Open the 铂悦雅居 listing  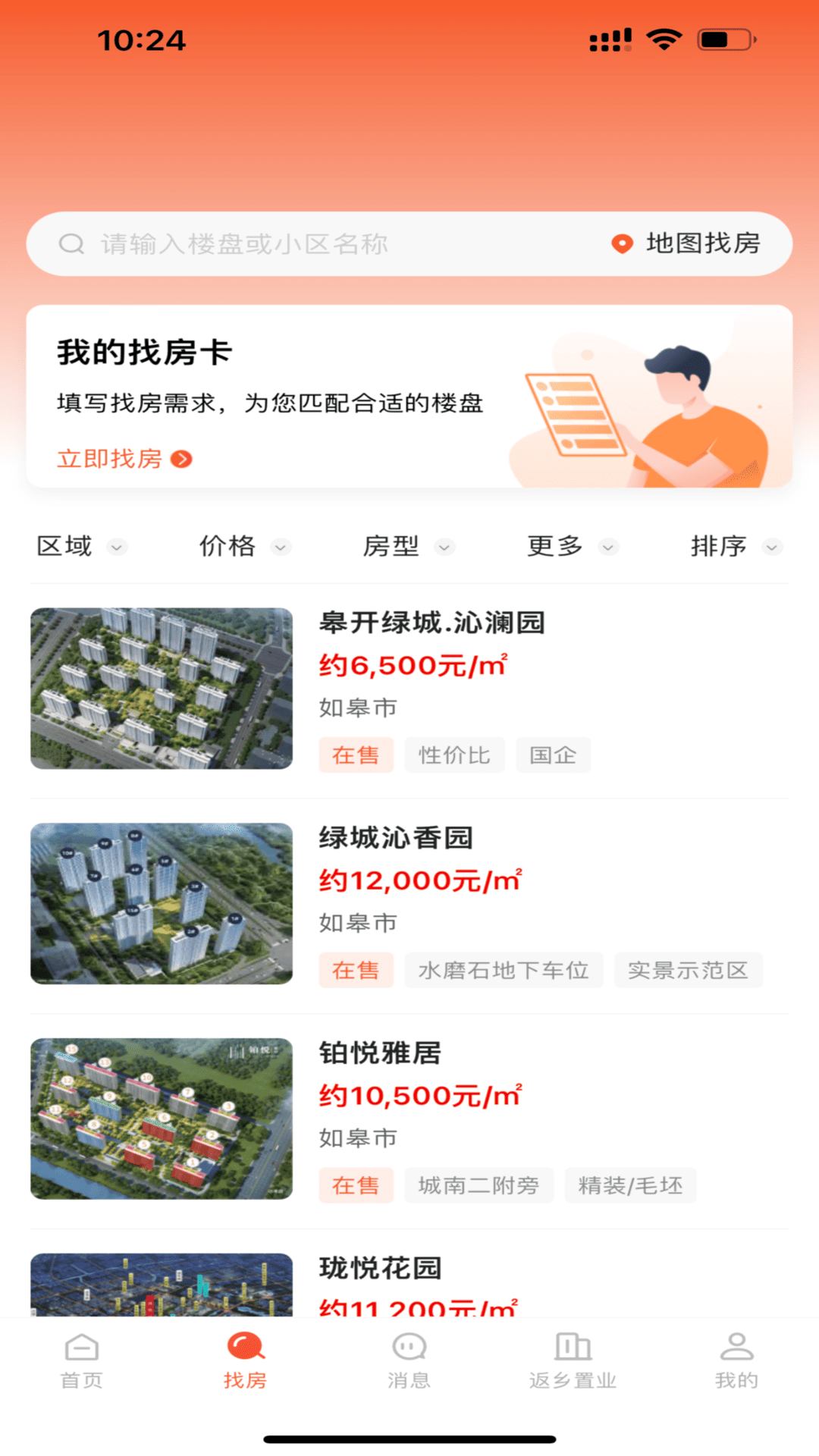pyautogui.click(x=380, y=1053)
